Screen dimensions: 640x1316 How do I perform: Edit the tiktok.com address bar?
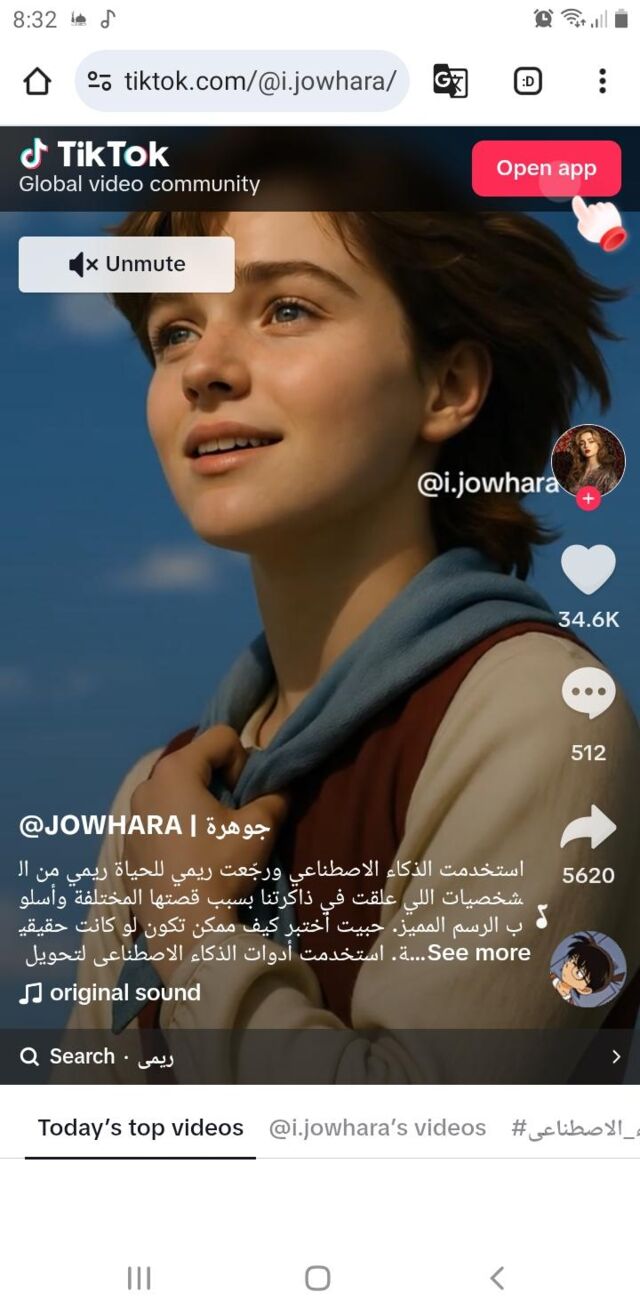[258, 81]
